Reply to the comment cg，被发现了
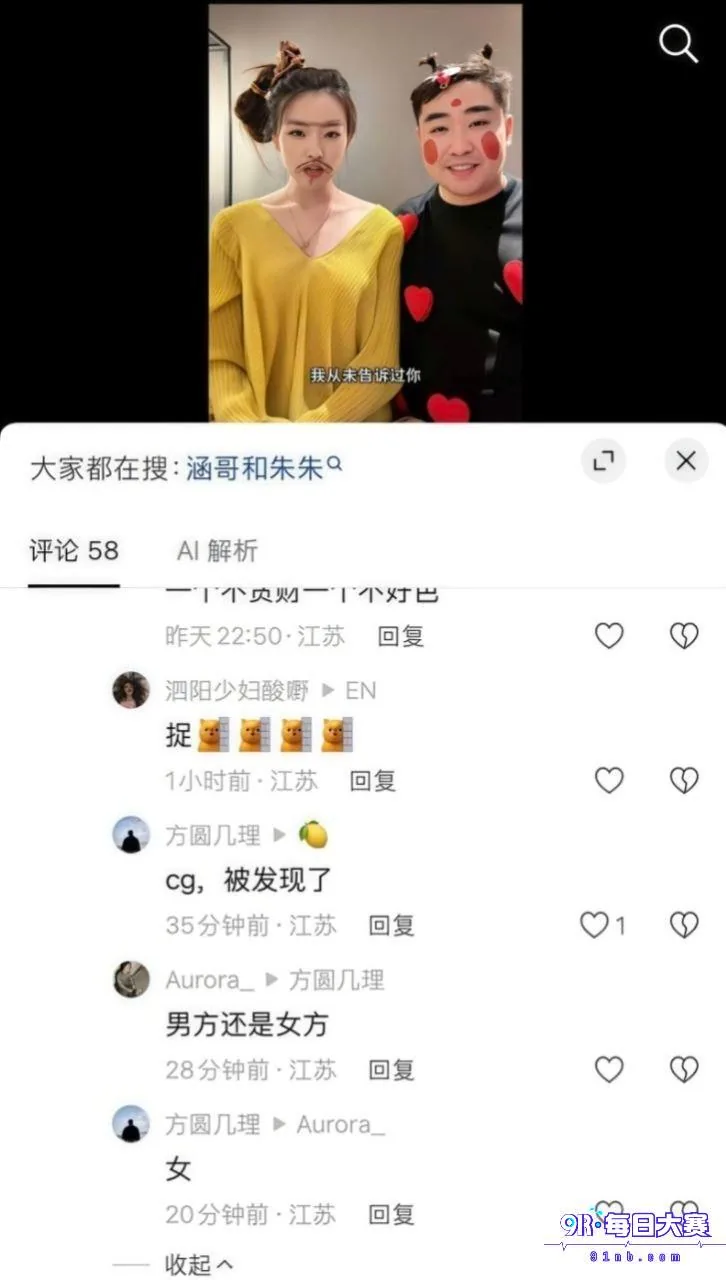This screenshot has height=1280, width=726. click(x=392, y=926)
